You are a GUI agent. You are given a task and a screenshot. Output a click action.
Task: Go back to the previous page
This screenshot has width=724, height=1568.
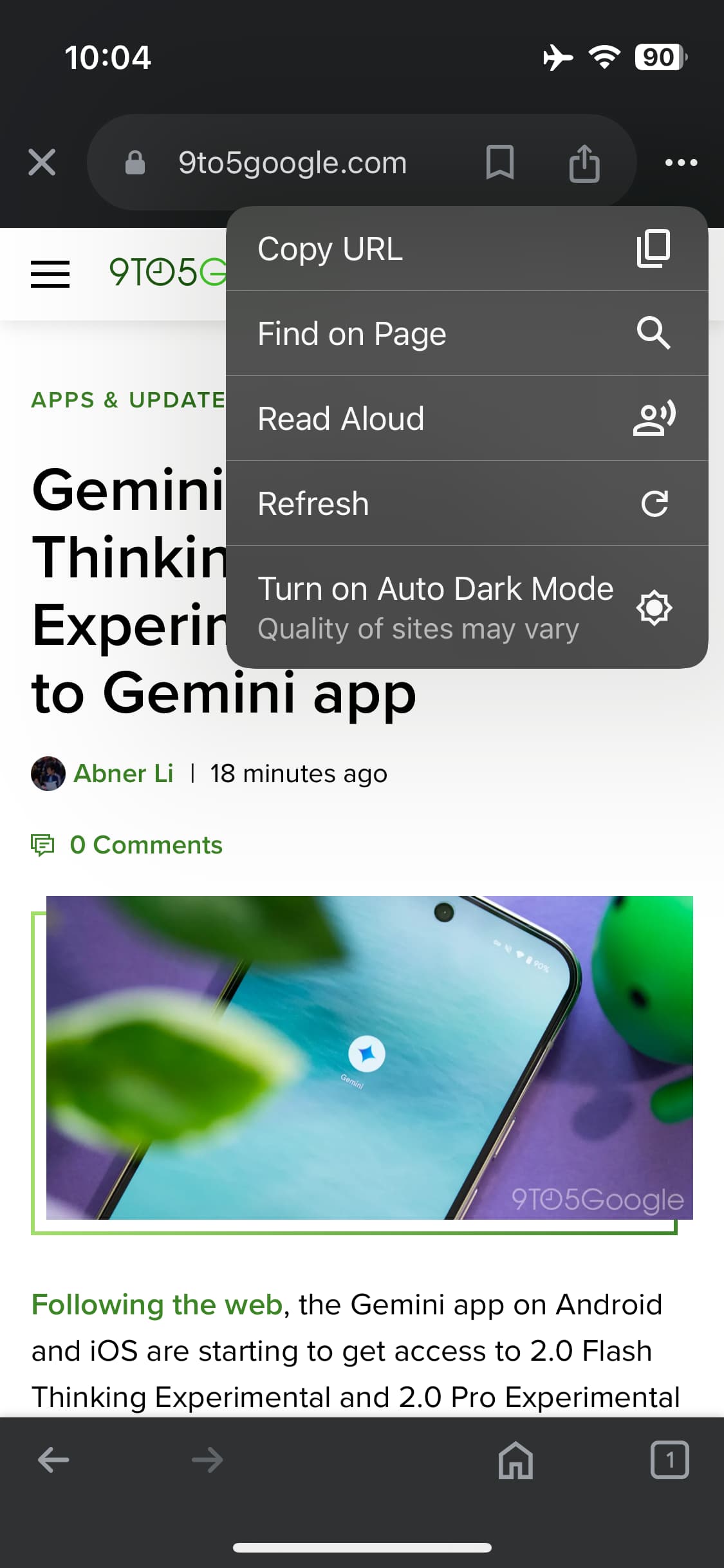(x=53, y=1460)
